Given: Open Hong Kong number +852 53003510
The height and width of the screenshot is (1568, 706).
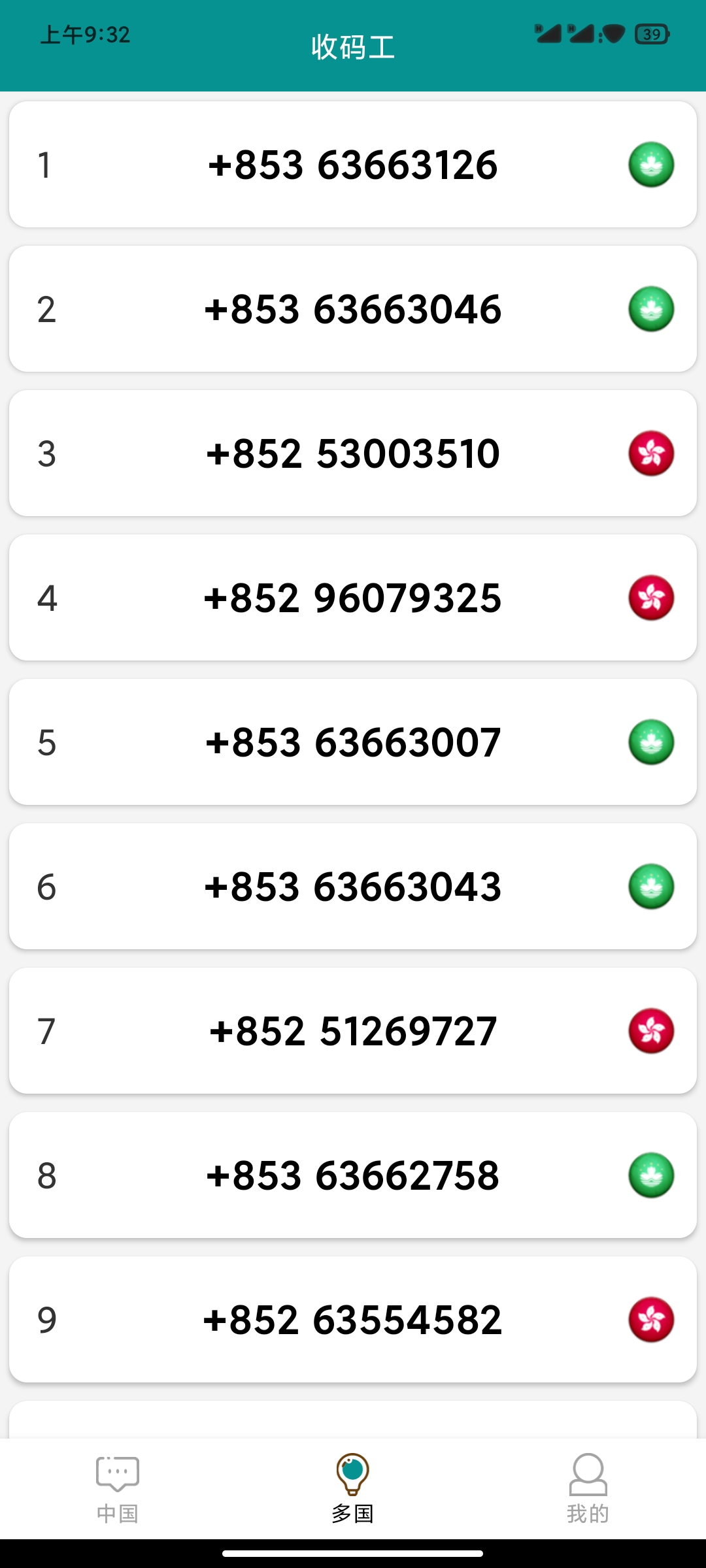Looking at the screenshot, I should click(353, 453).
